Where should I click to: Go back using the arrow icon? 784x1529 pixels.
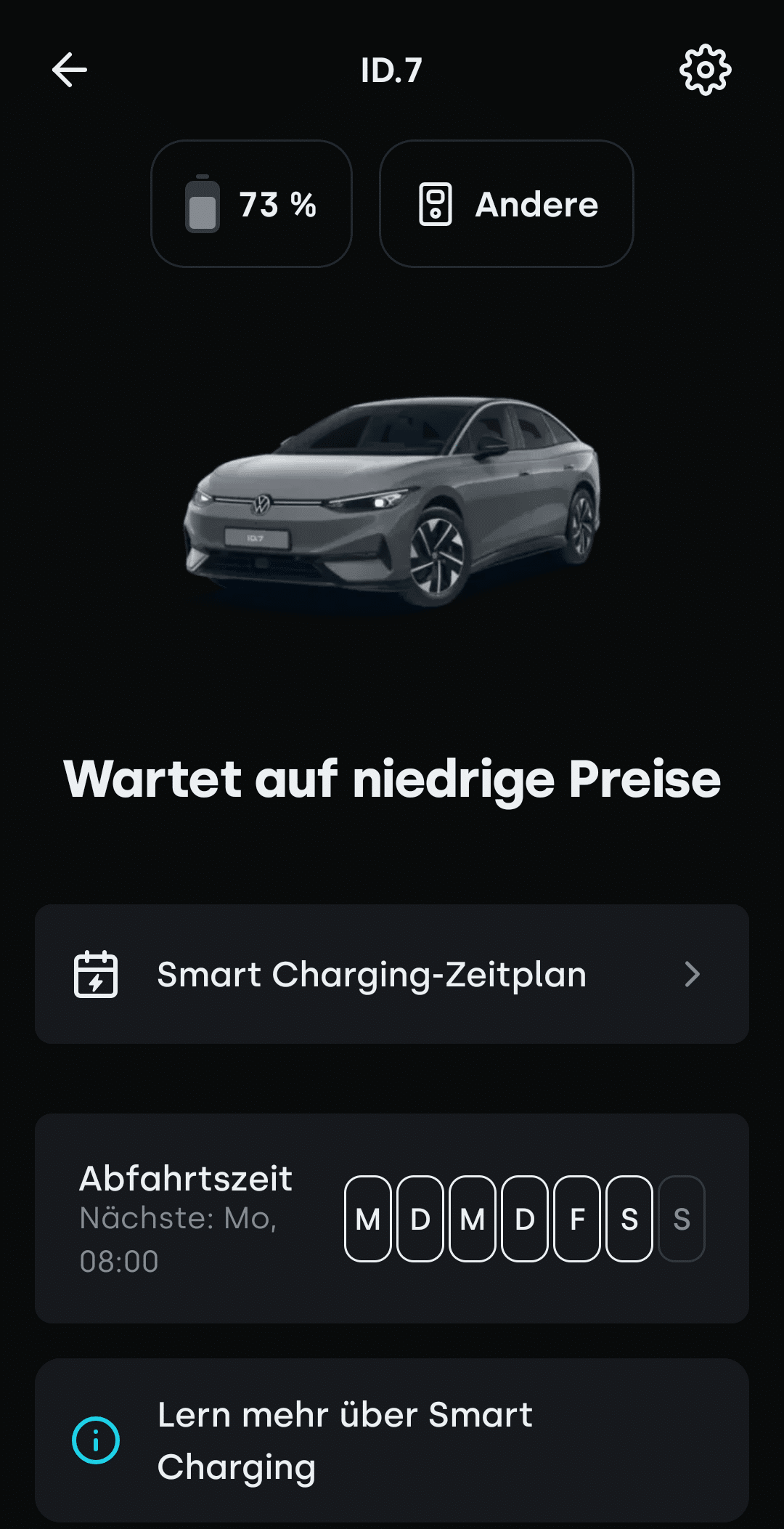tap(70, 70)
